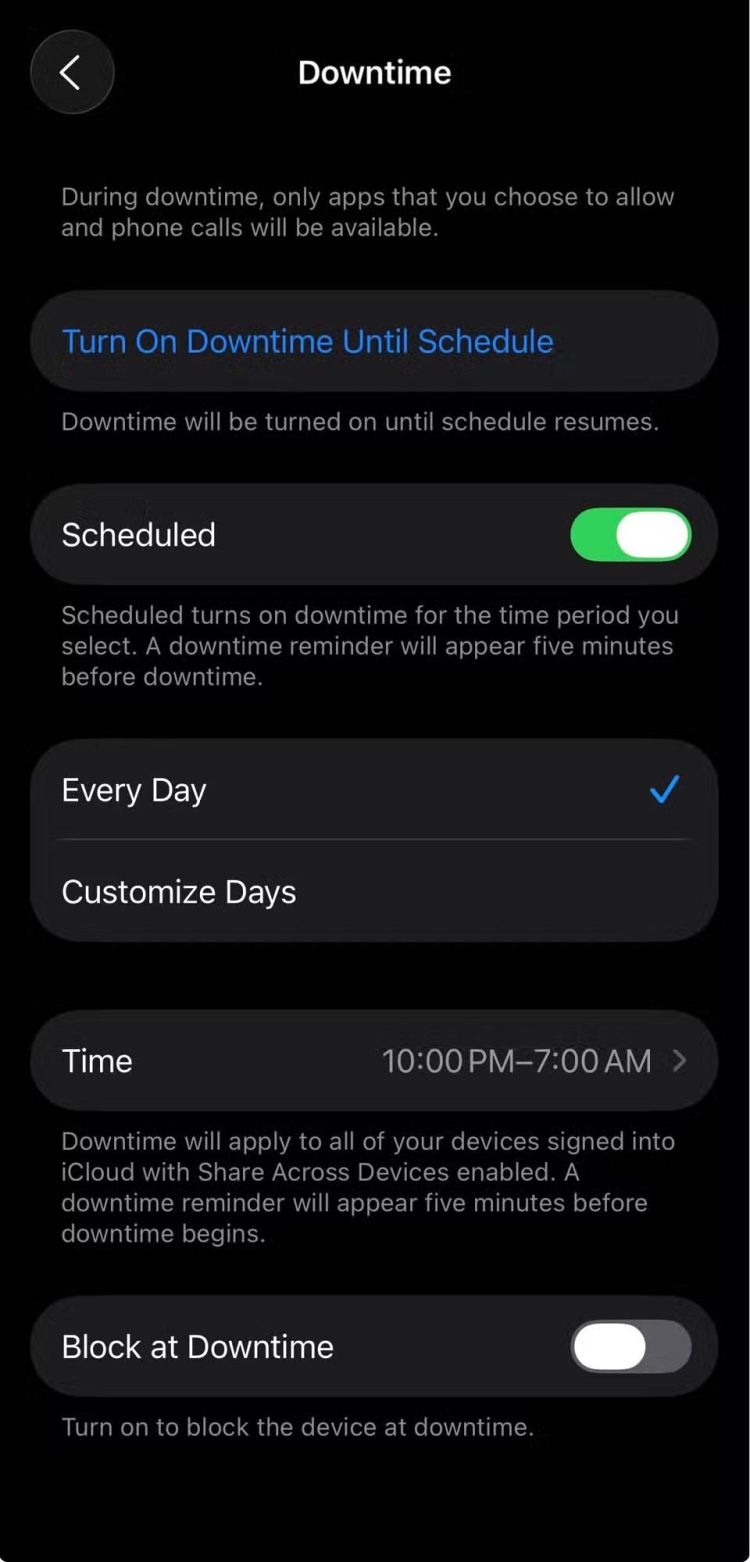The height and width of the screenshot is (1562, 750).
Task: Turn on downtime until schedule
Action: (x=307, y=341)
